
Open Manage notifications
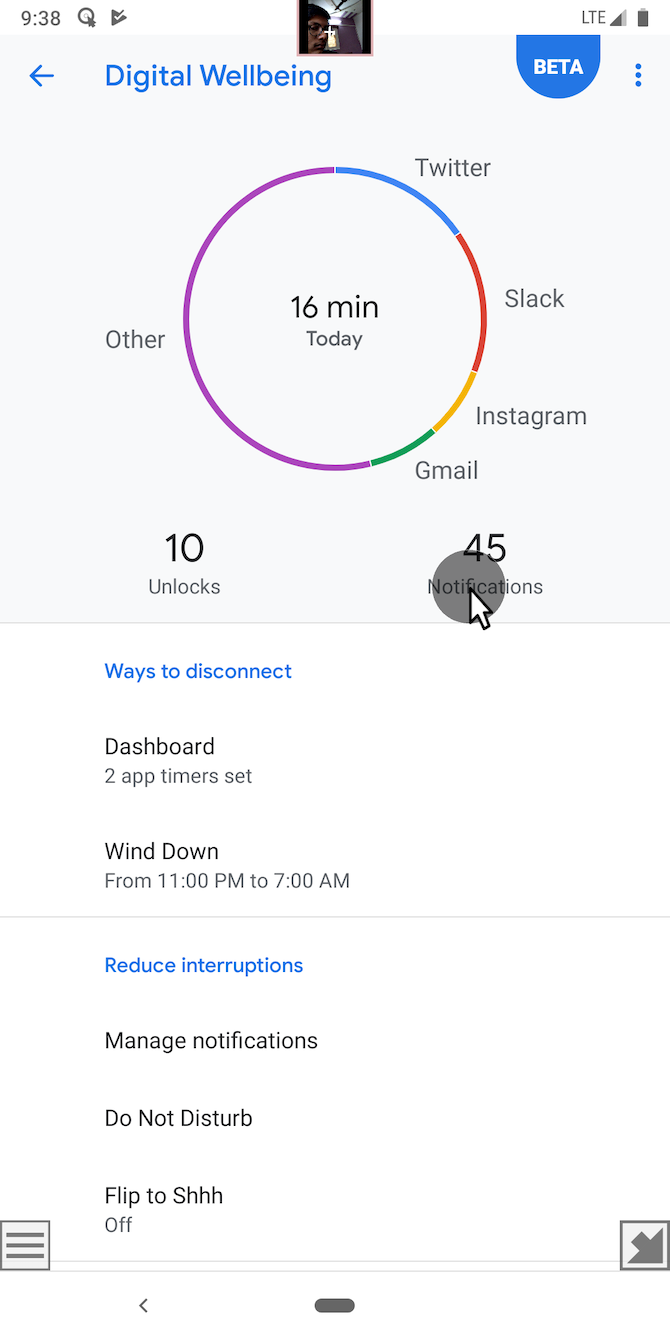coord(334,1041)
